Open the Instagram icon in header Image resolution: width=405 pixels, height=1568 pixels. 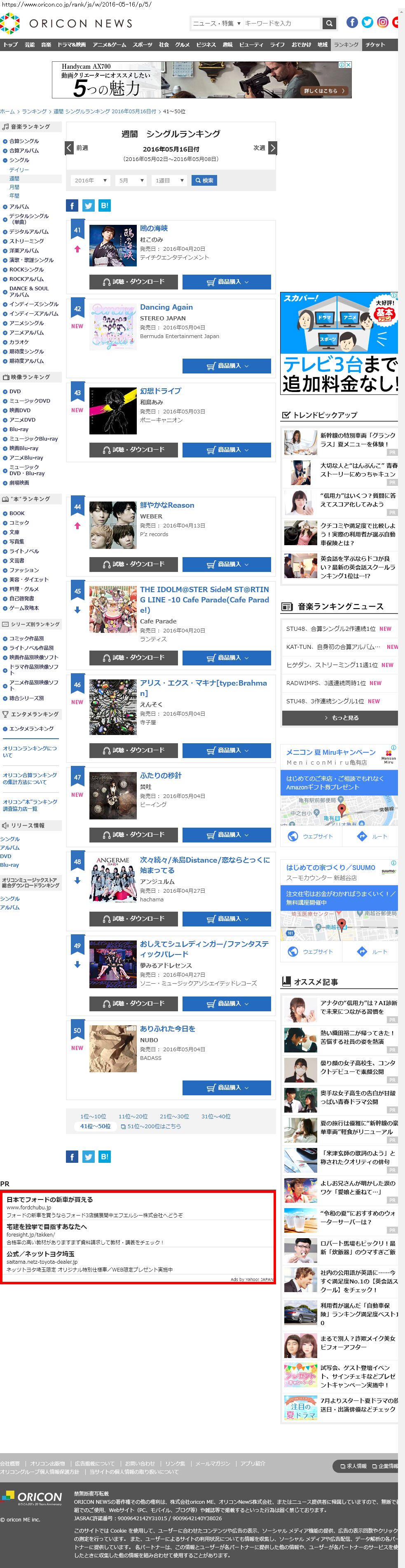(382, 23)
